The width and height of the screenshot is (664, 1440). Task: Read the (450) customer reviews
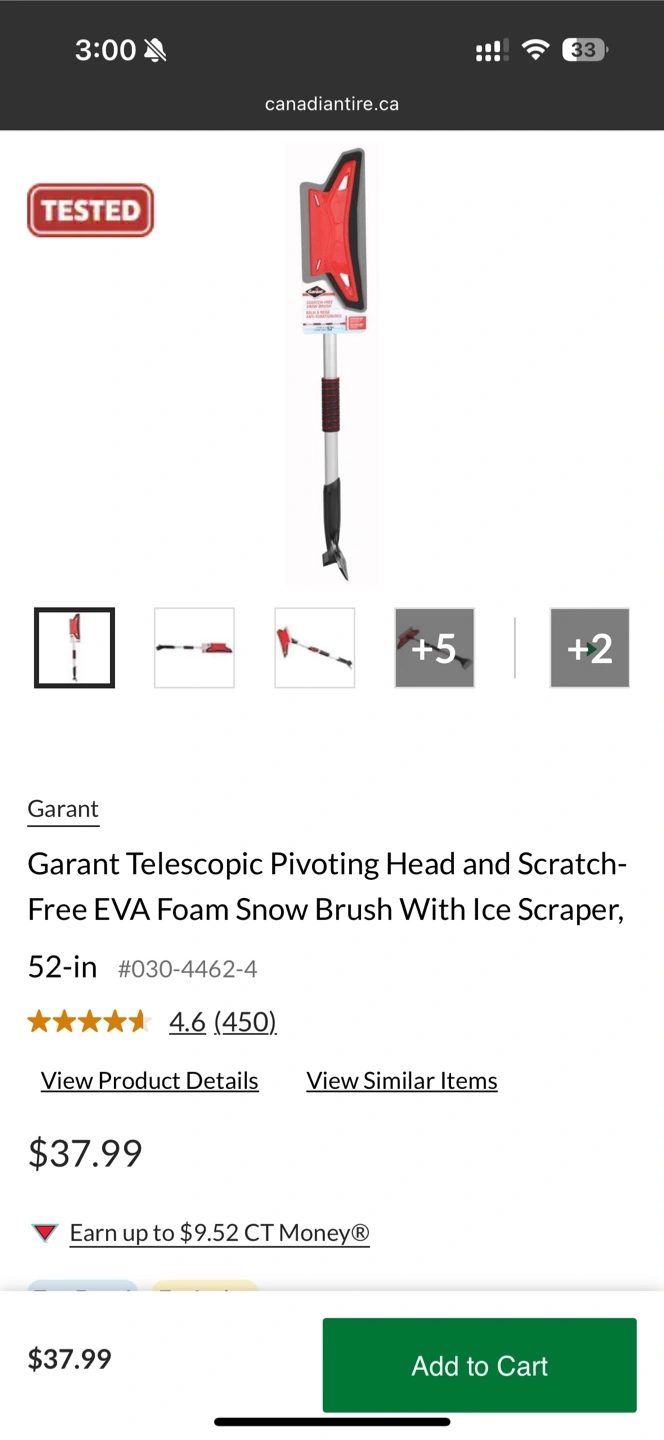point(245,1021)
